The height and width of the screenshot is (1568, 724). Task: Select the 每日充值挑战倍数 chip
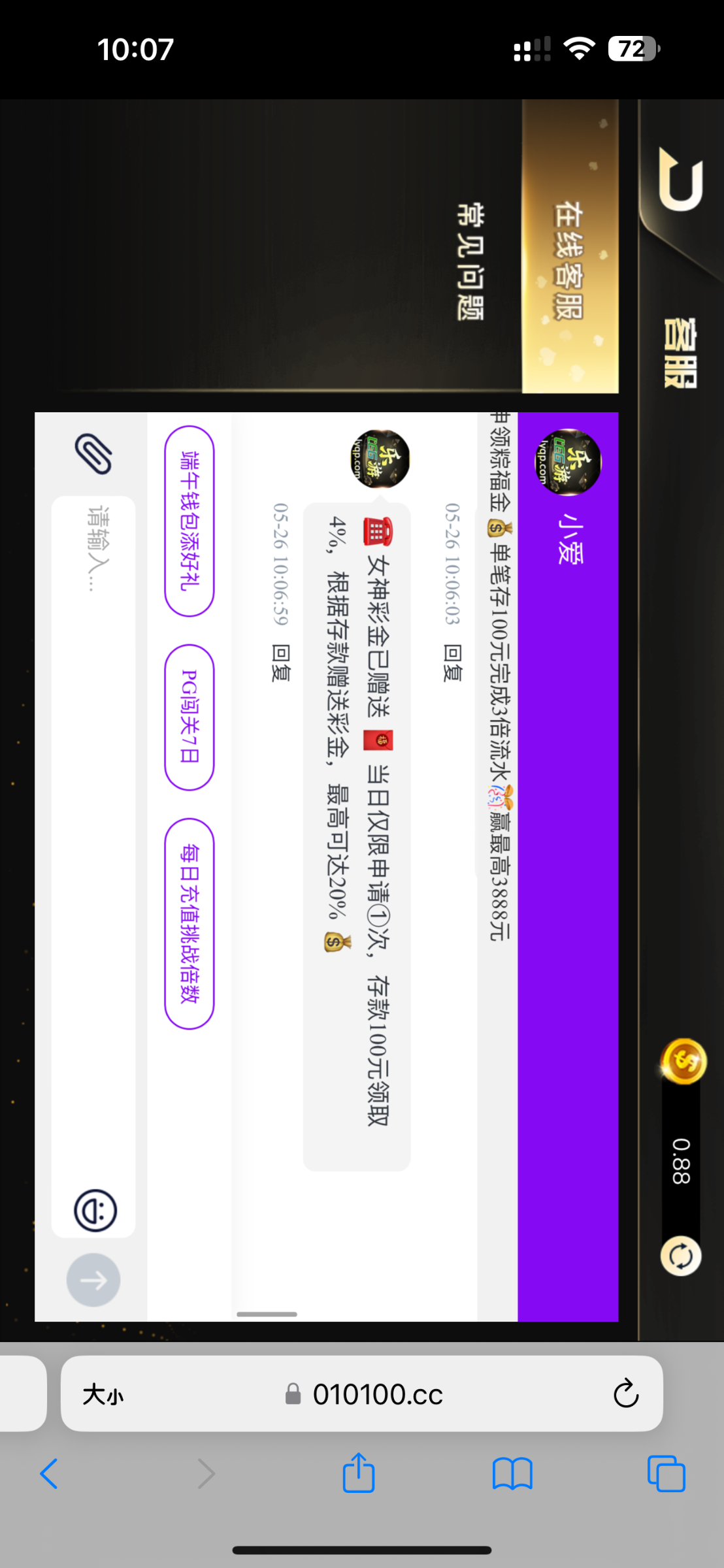click(189, 923)
